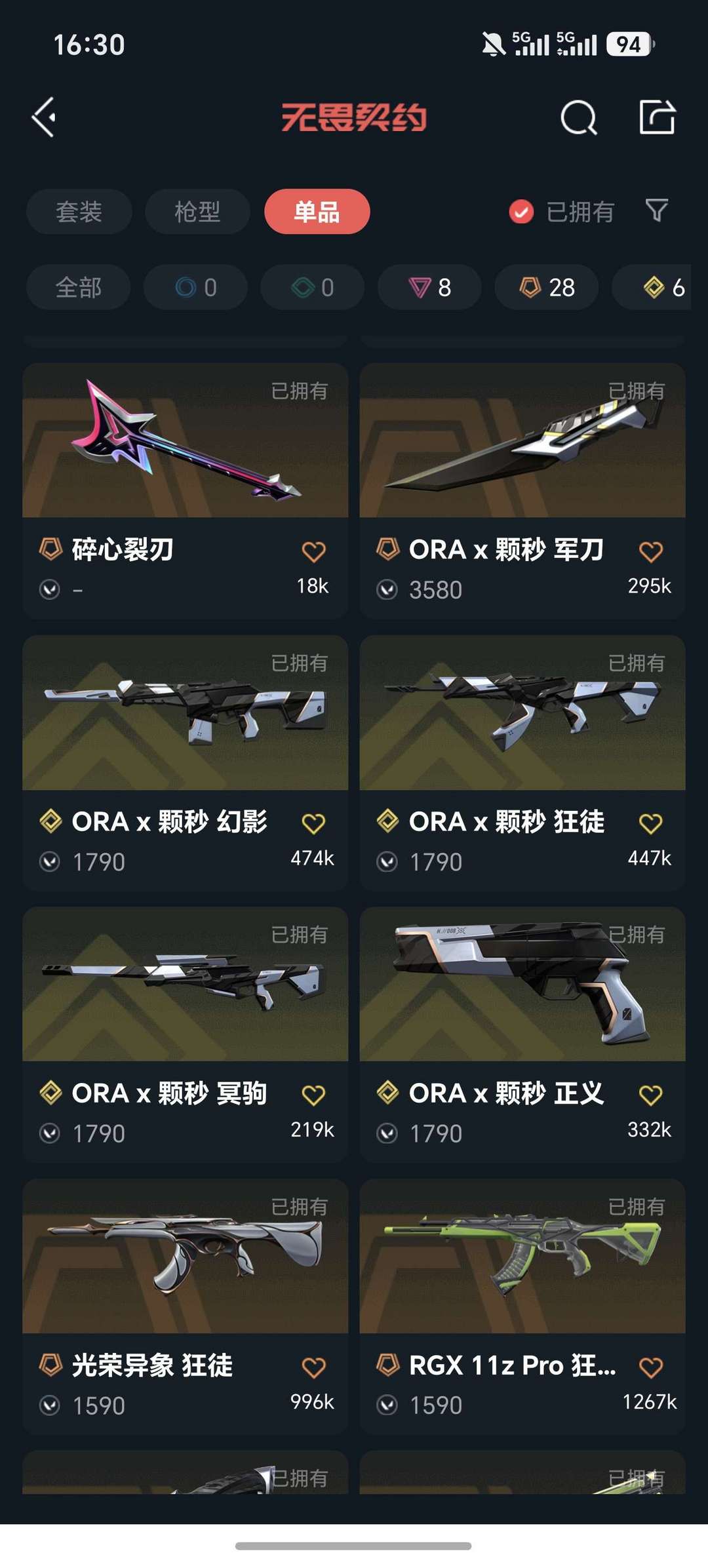This screenshot has width=708, height=1568.
Task: Open the search icon
Action: click(x=579, y=118)
